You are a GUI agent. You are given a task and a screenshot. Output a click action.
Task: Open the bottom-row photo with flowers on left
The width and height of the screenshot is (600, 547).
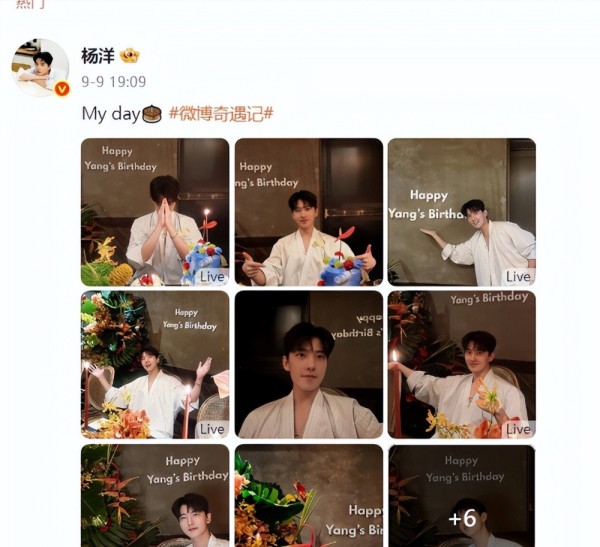(x=308, y=495)
